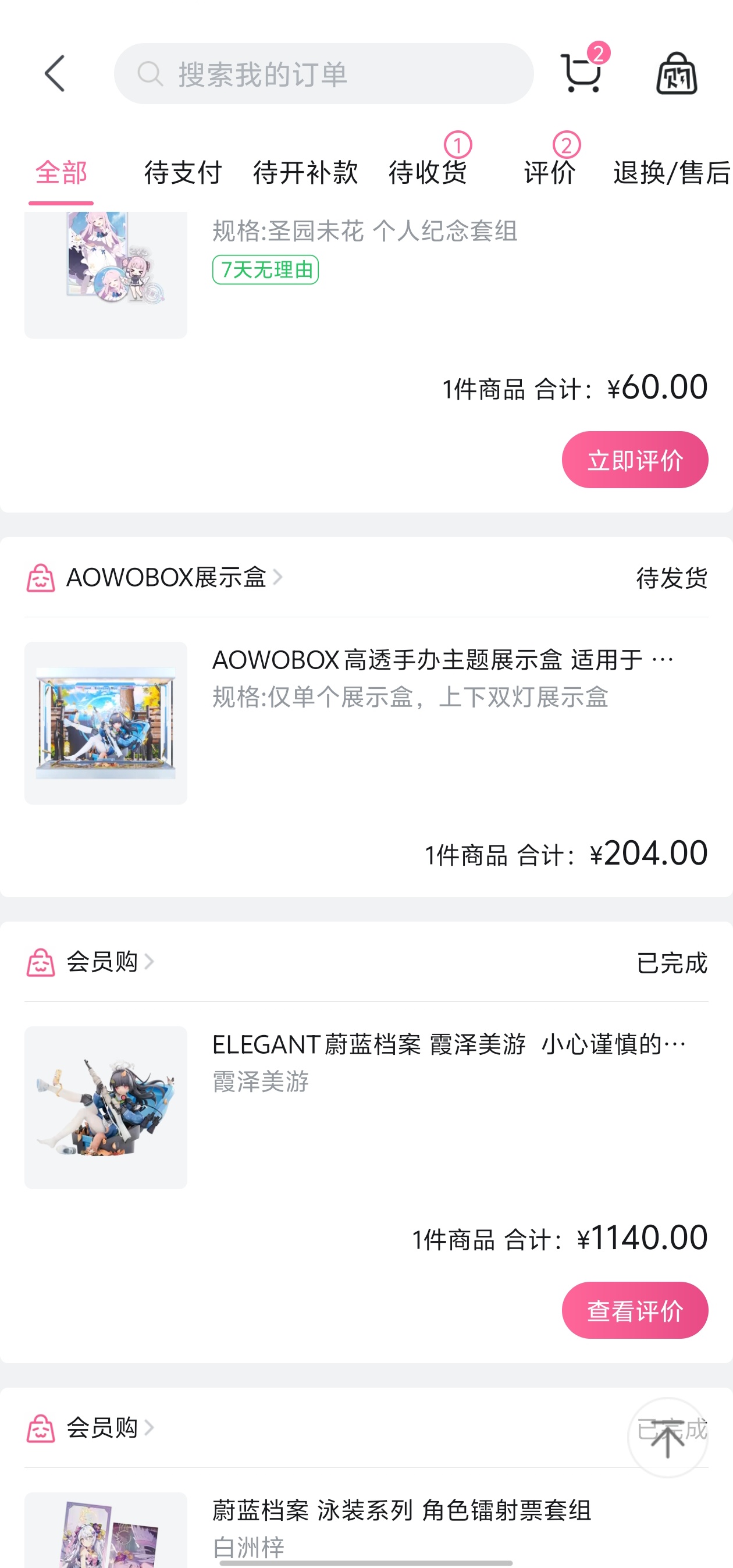Switch to the 待开补款 tab
733x1568 pixels.
305,172
